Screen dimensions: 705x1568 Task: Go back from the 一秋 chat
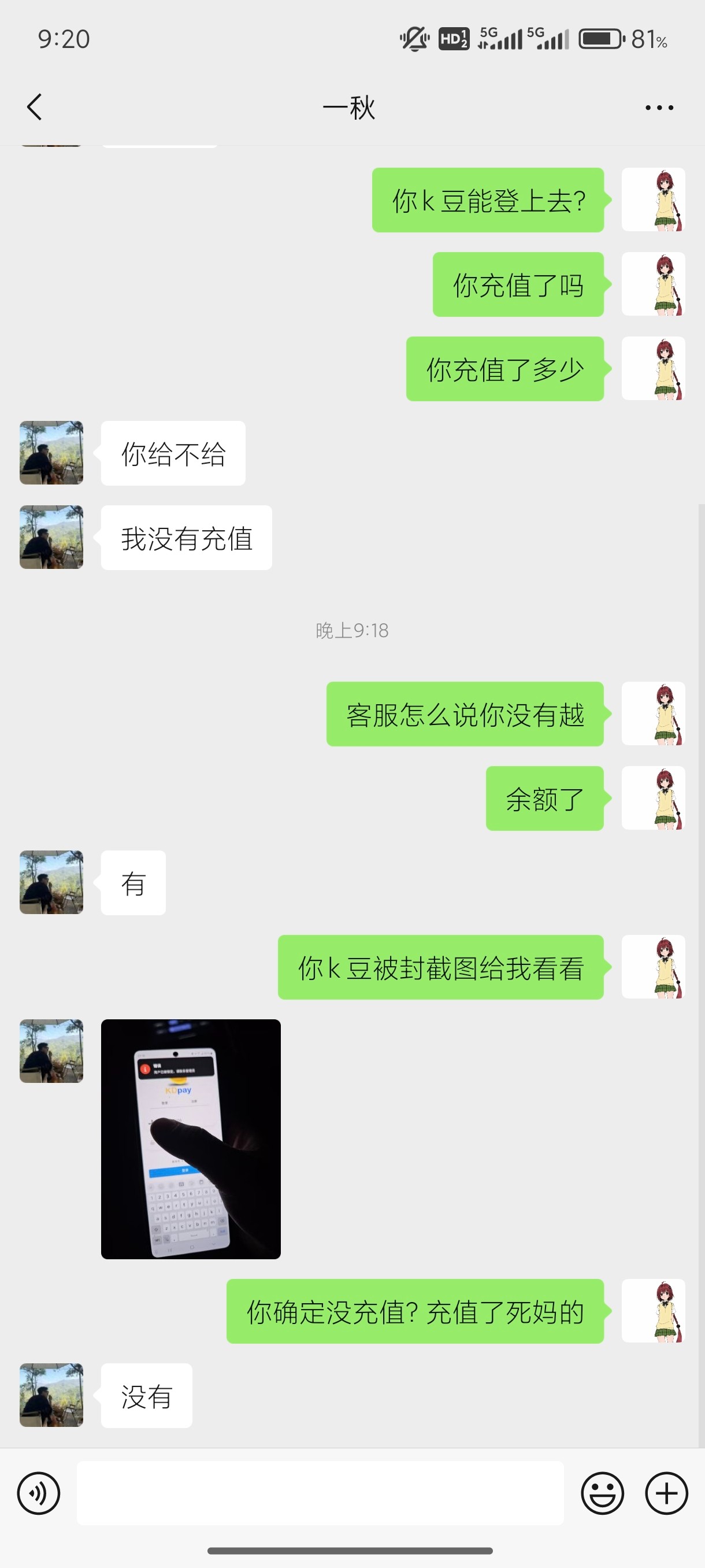pyautogui.click(x=35, y=107)
